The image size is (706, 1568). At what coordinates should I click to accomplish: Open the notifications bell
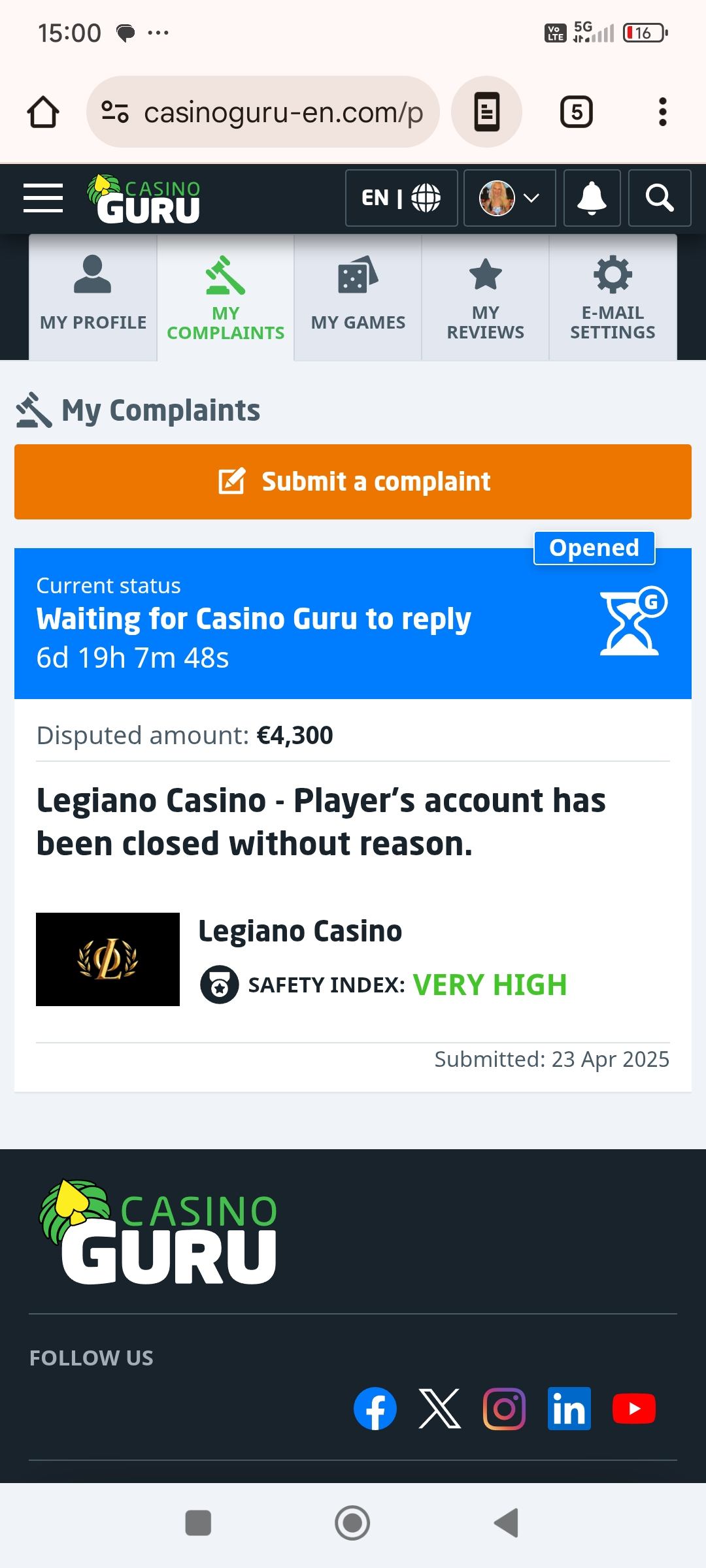(592, 198)
